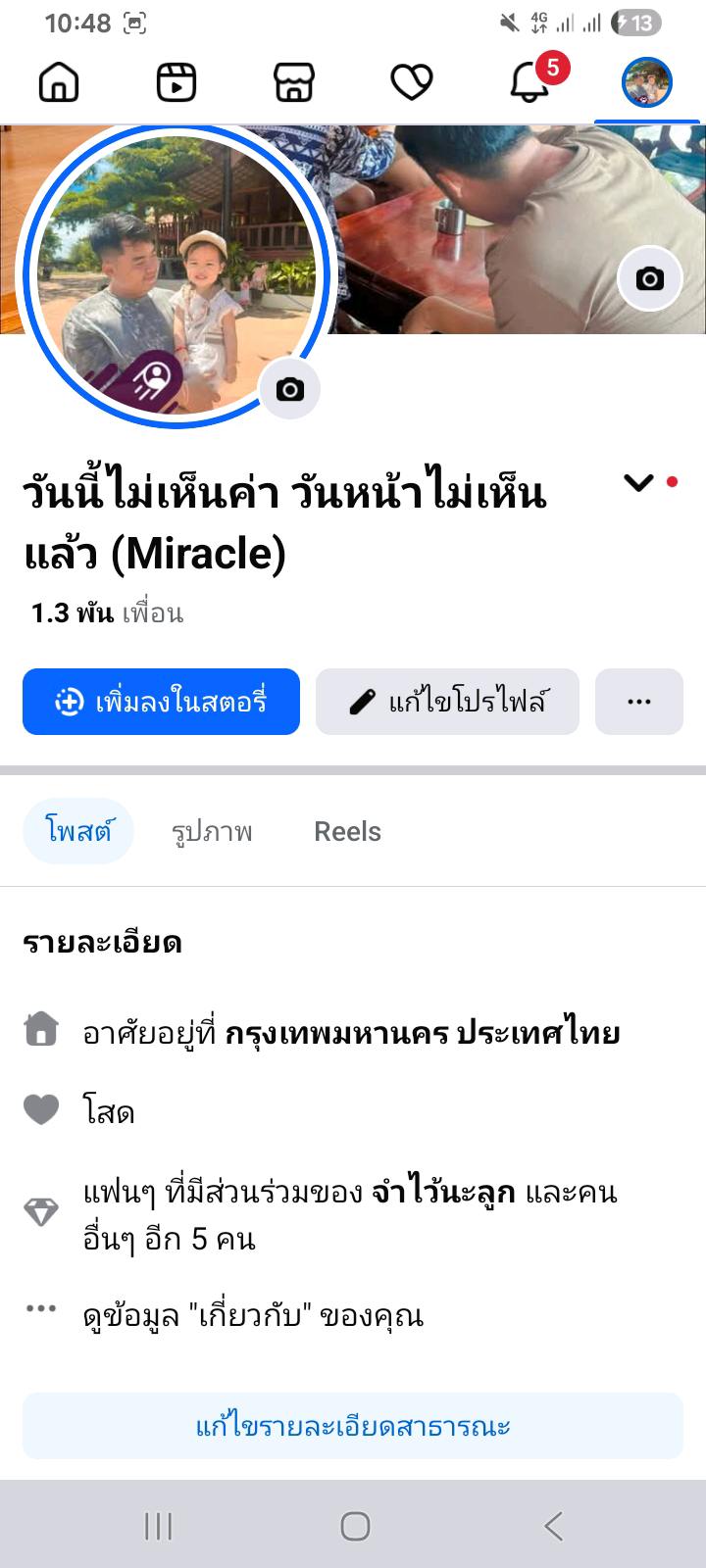Open the Marketplace tab
706x1568 pixels.
(x=294, y=82)
